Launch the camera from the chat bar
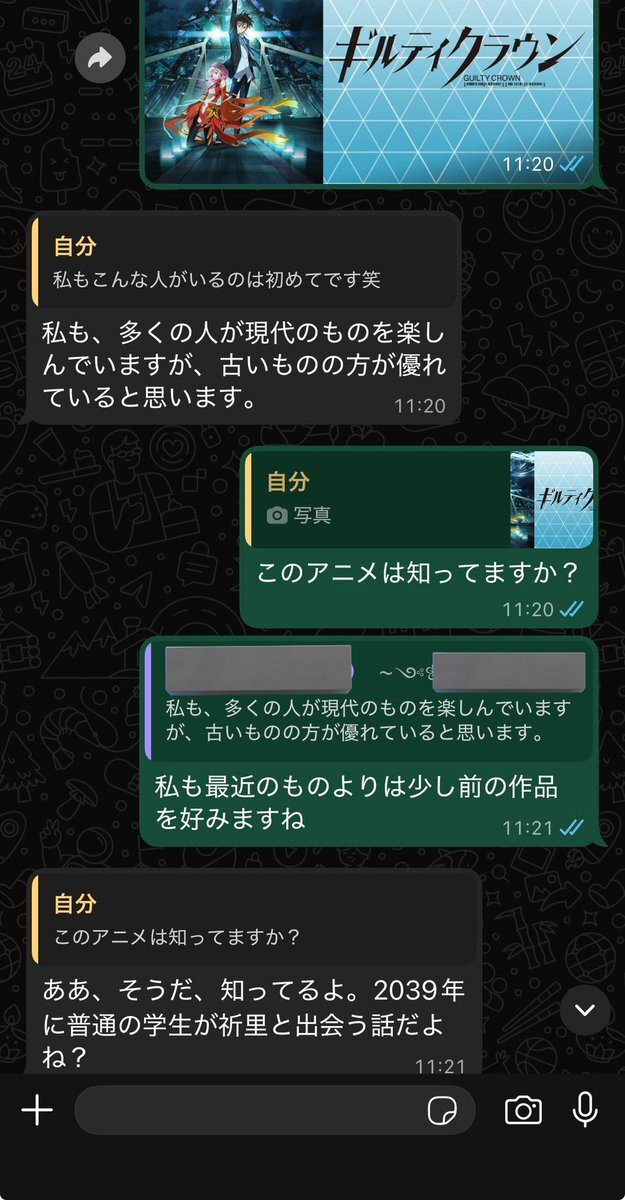 pyautogui.click(x=522, y=1110)
